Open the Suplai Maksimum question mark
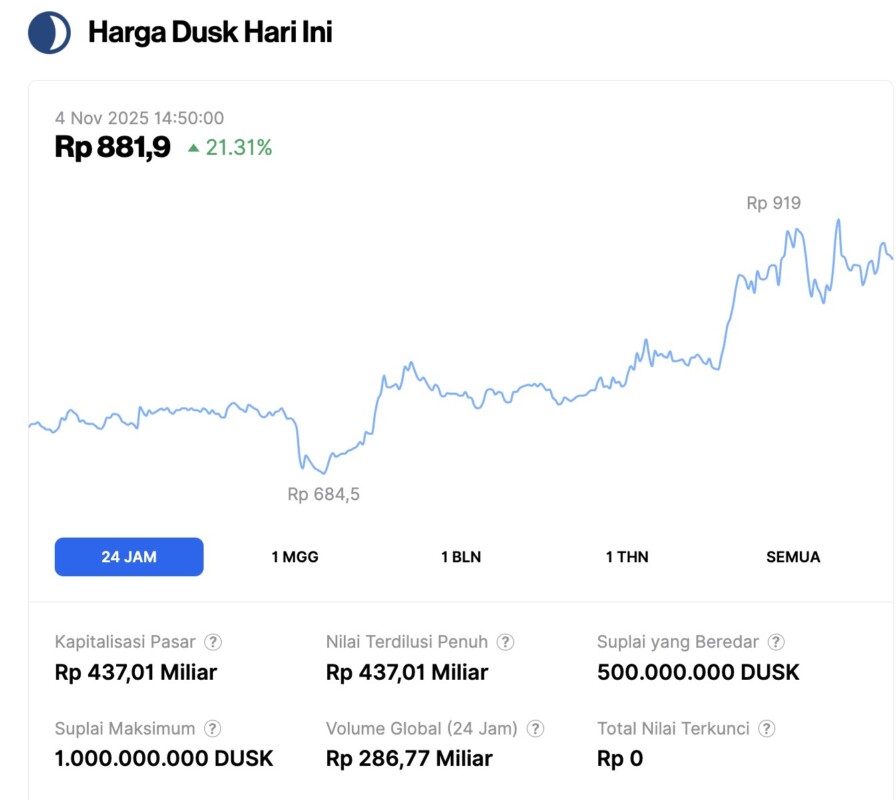This screenshot has height=800, width=896. (213, 729)
